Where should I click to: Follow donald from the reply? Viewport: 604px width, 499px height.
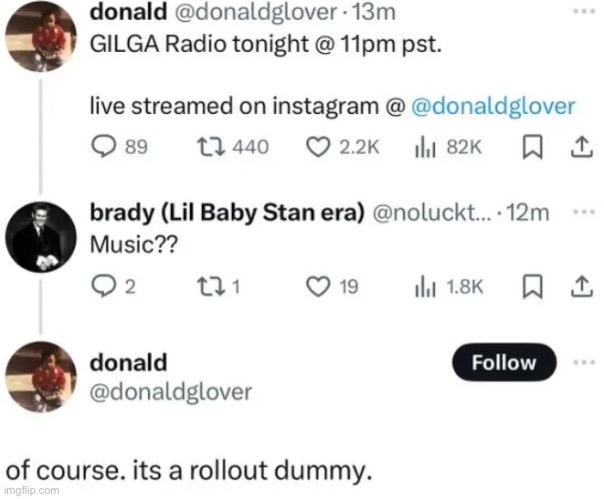(x=503, y=364)
